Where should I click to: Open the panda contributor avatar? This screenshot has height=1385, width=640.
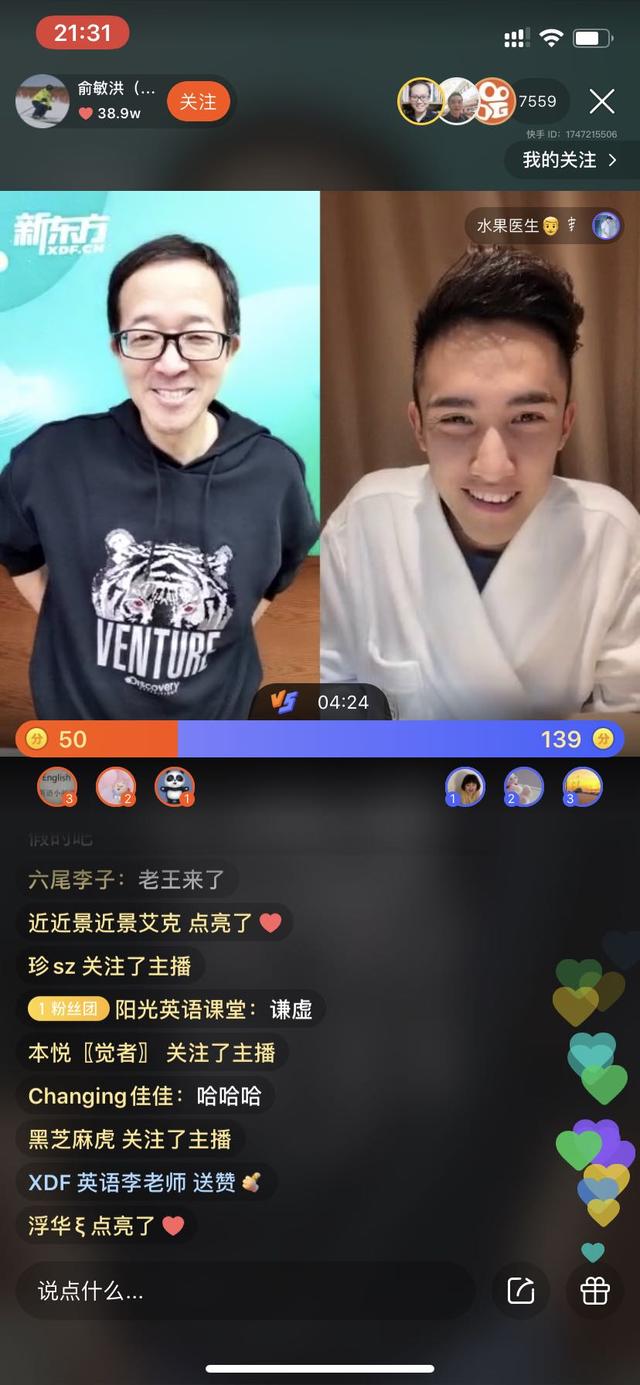[x=174, y=787]
